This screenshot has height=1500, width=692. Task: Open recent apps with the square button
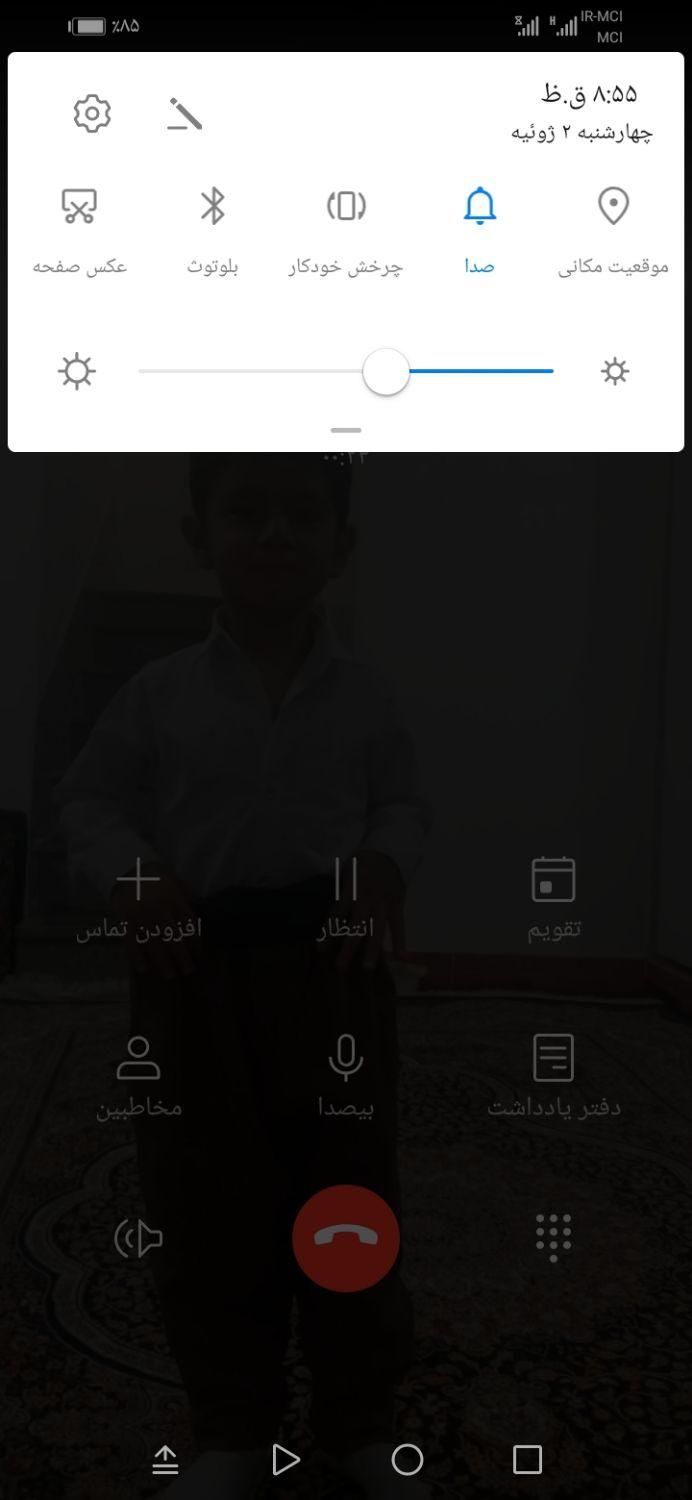coord(527,1460)
